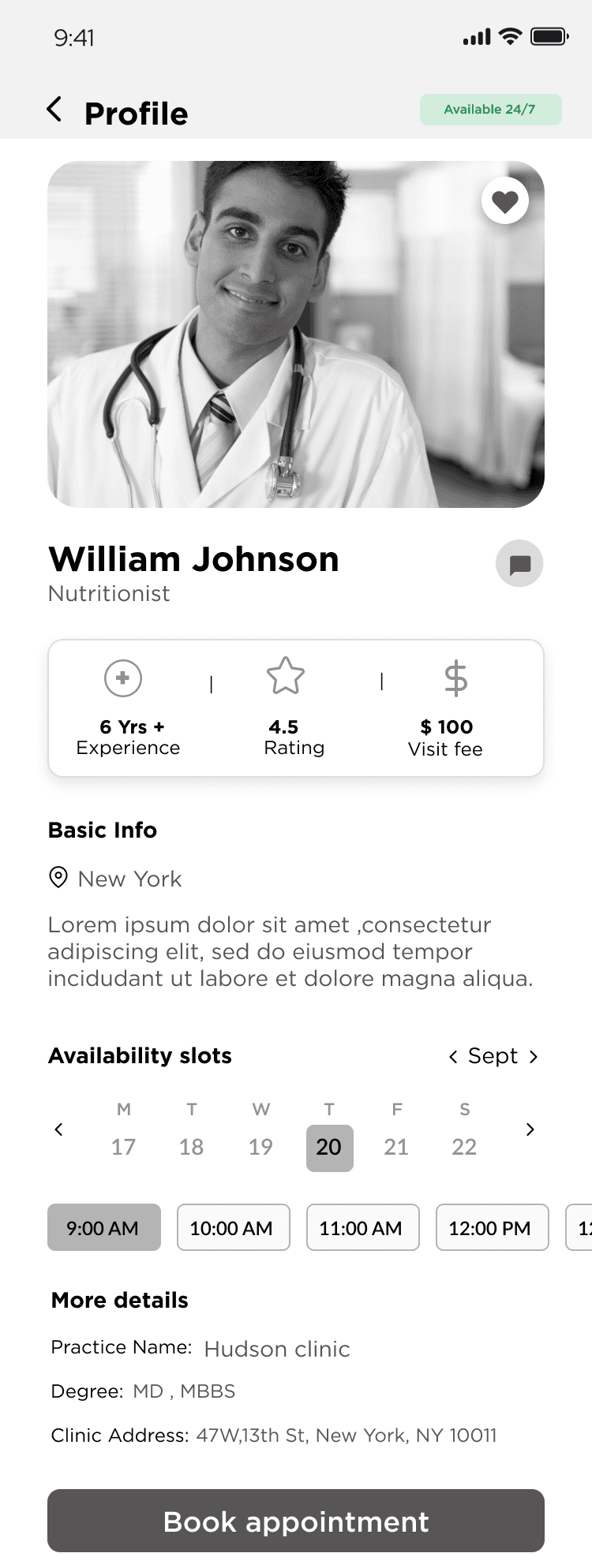
Task: Select Monday the 17th
Action: pos(123,1147)
